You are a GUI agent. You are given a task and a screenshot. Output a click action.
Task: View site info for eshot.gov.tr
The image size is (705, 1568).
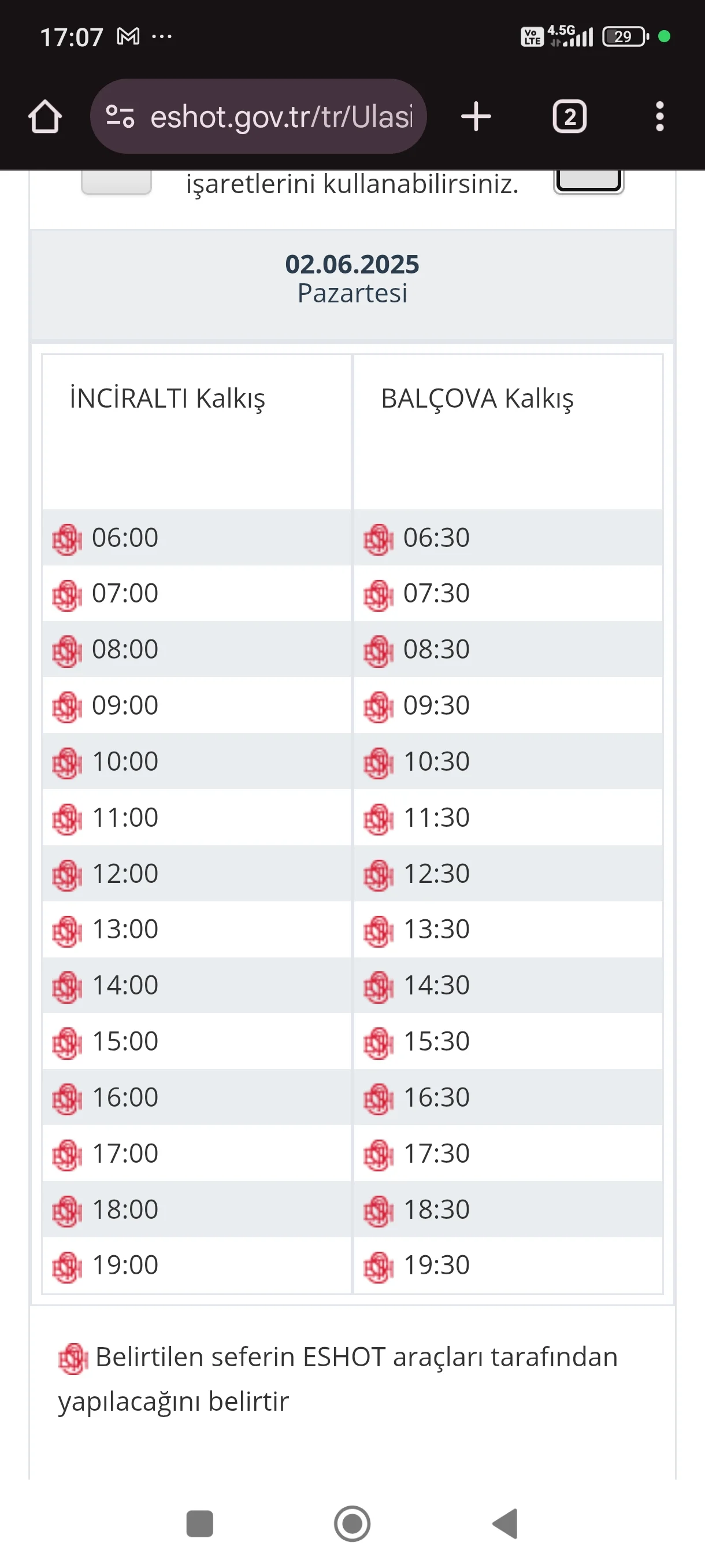[x=120, y=116]
